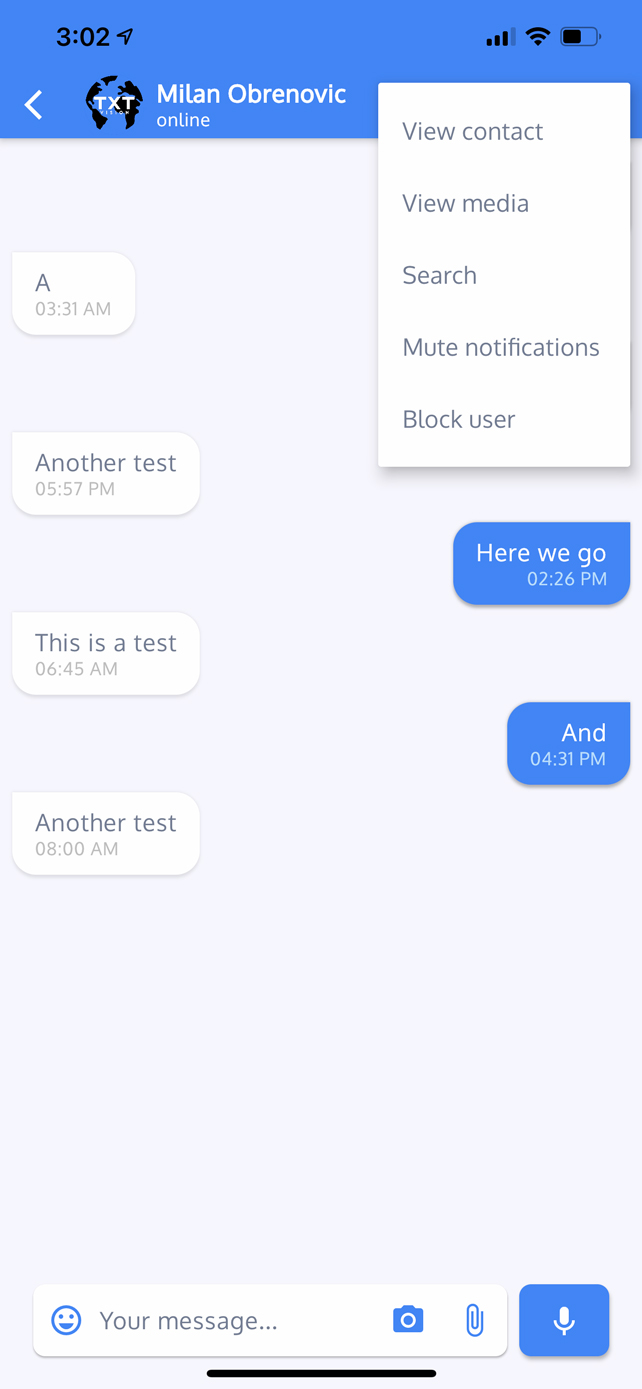Choose Search in the dropdown menu
642x1389 pixels.
(504, 275)
